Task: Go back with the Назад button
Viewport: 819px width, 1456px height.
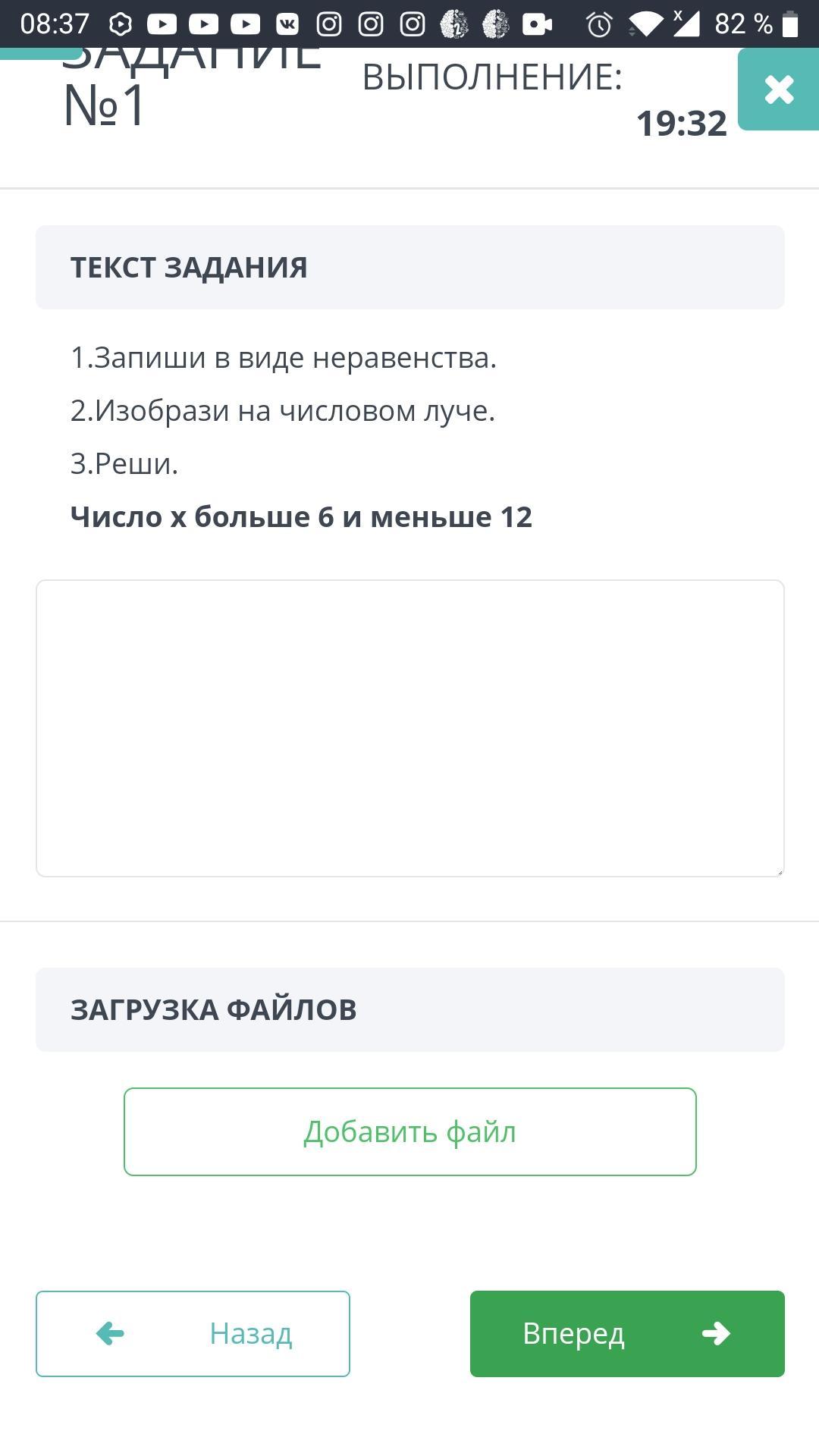Action: coord(193,1333)
